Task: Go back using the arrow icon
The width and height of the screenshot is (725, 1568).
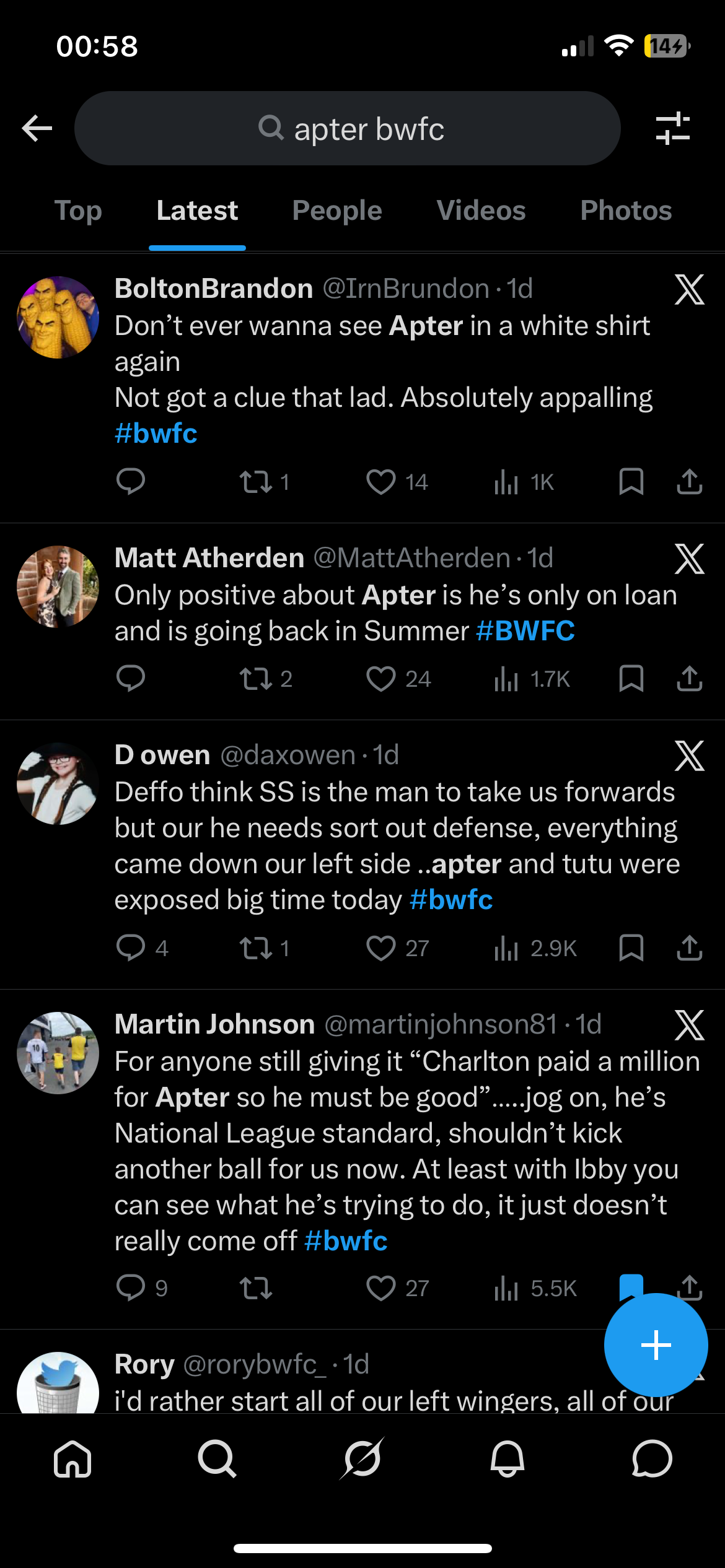Action: pyautogui.click(x=37, y=128)
